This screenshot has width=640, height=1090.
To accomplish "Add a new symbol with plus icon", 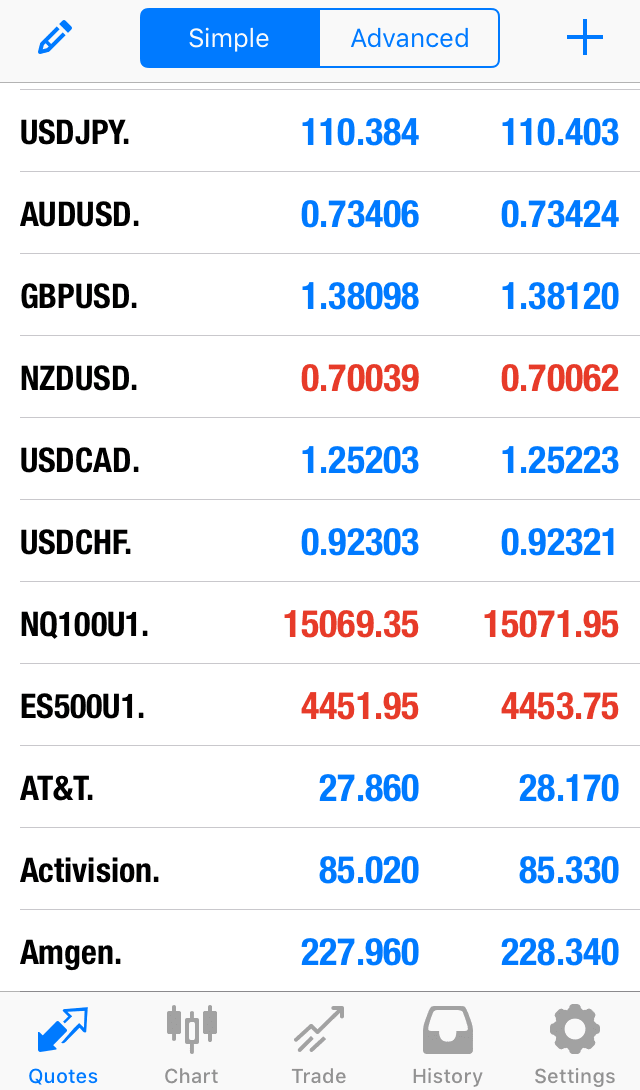I will point(585,38).
